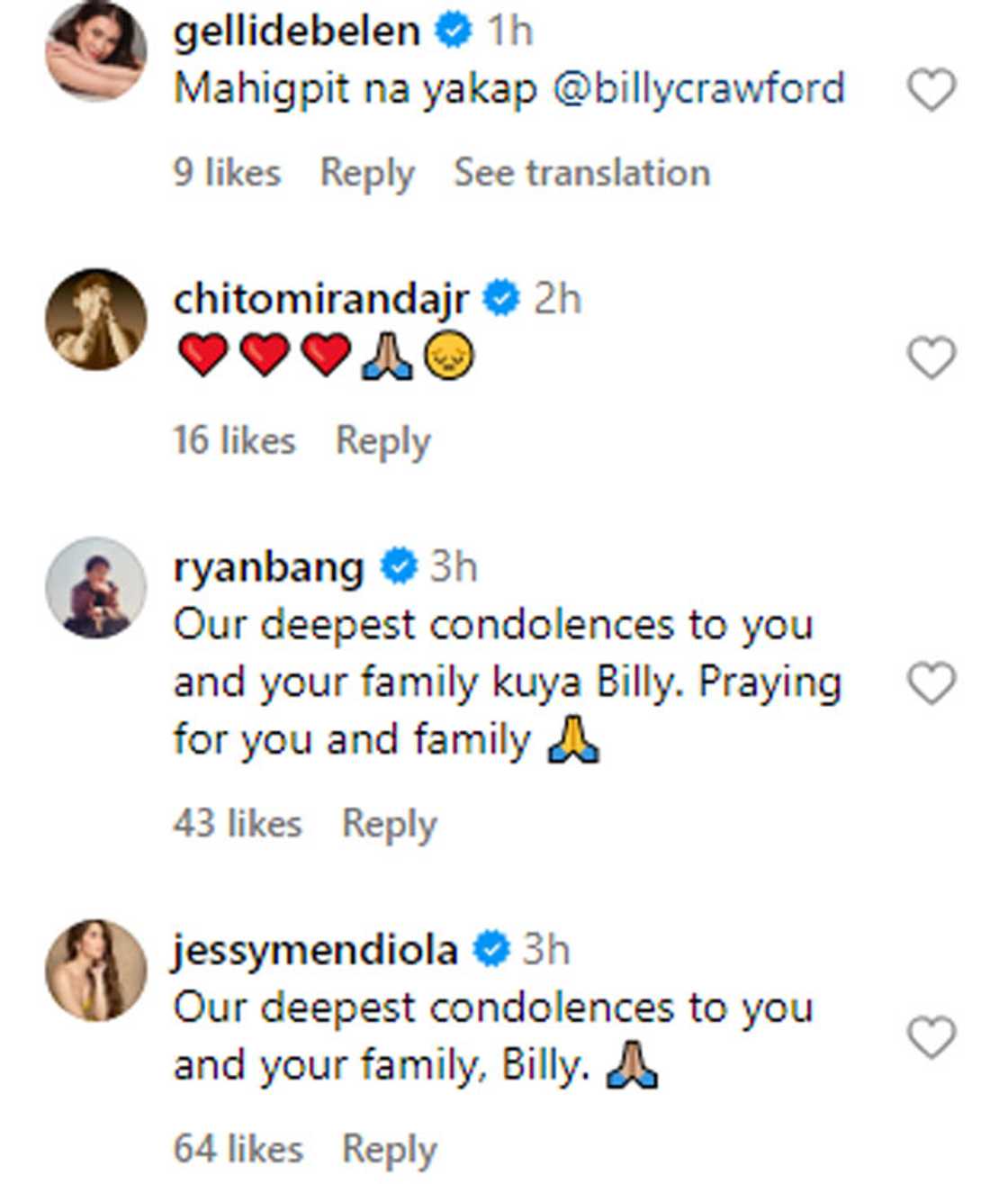
Task: Tap the ryanbang username
Action: click(268, 567)
